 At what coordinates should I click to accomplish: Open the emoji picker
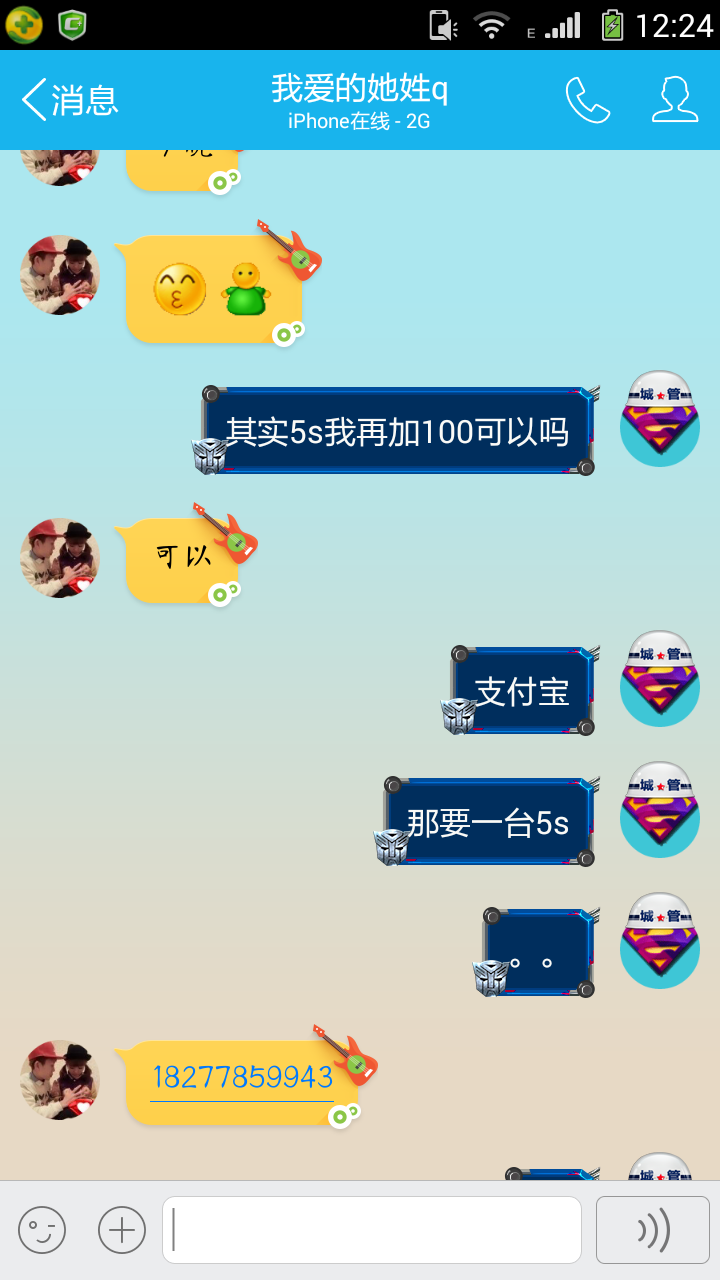pos(42,1230)
